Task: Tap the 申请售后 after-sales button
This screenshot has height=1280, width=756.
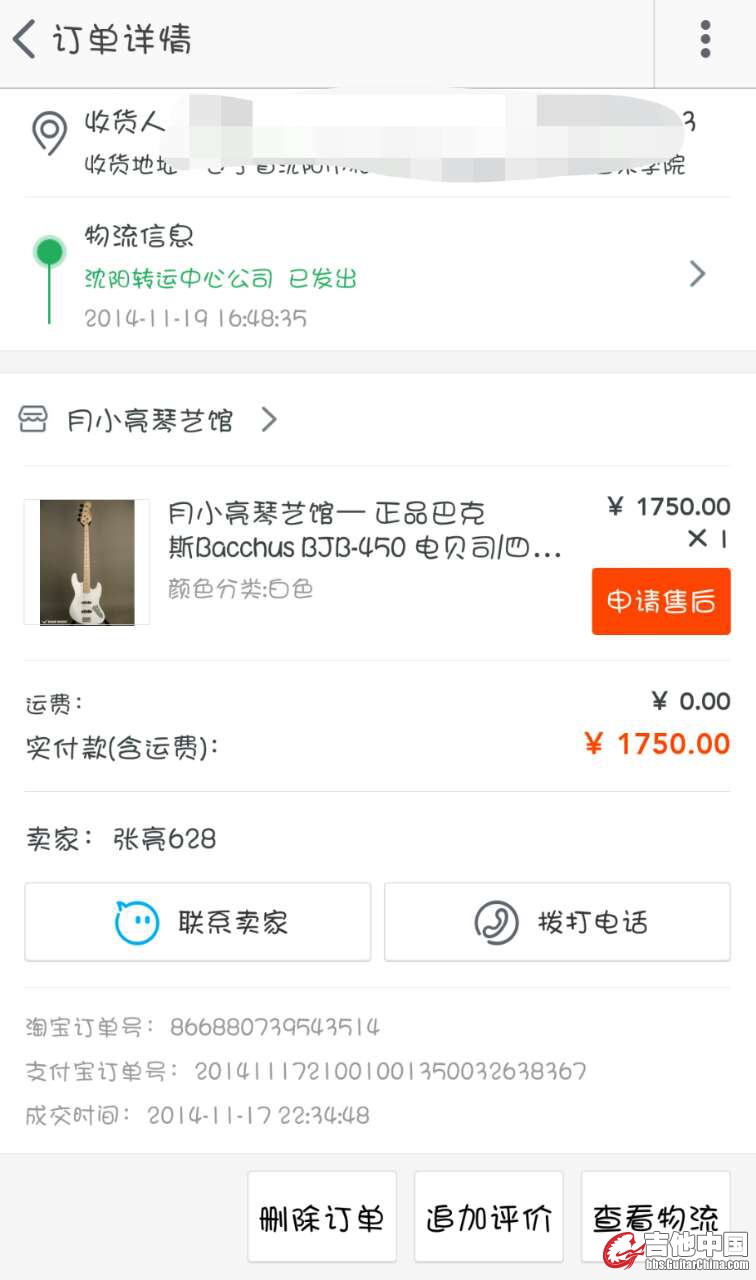Action: click(x=661, y=601)
